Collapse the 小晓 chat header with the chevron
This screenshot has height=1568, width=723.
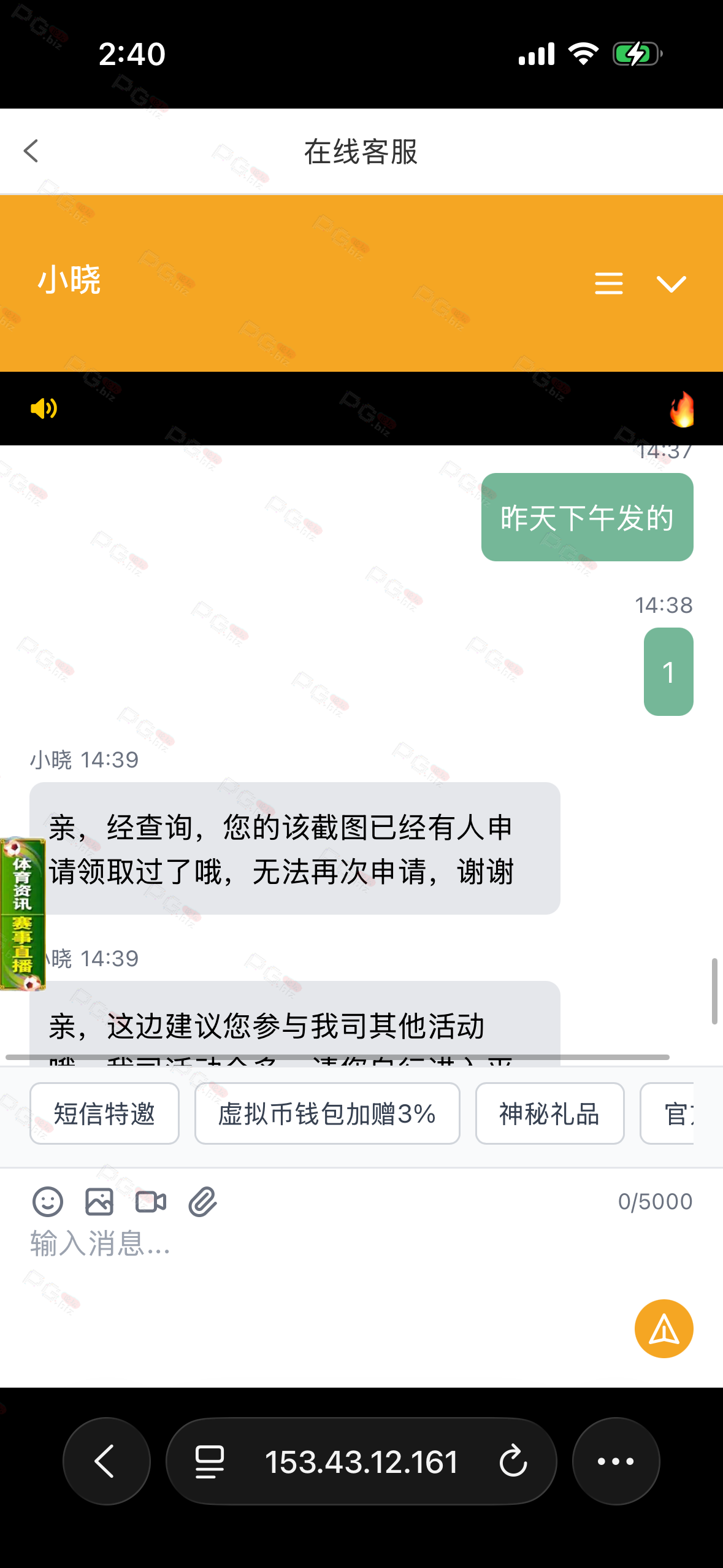pos(671,283)
